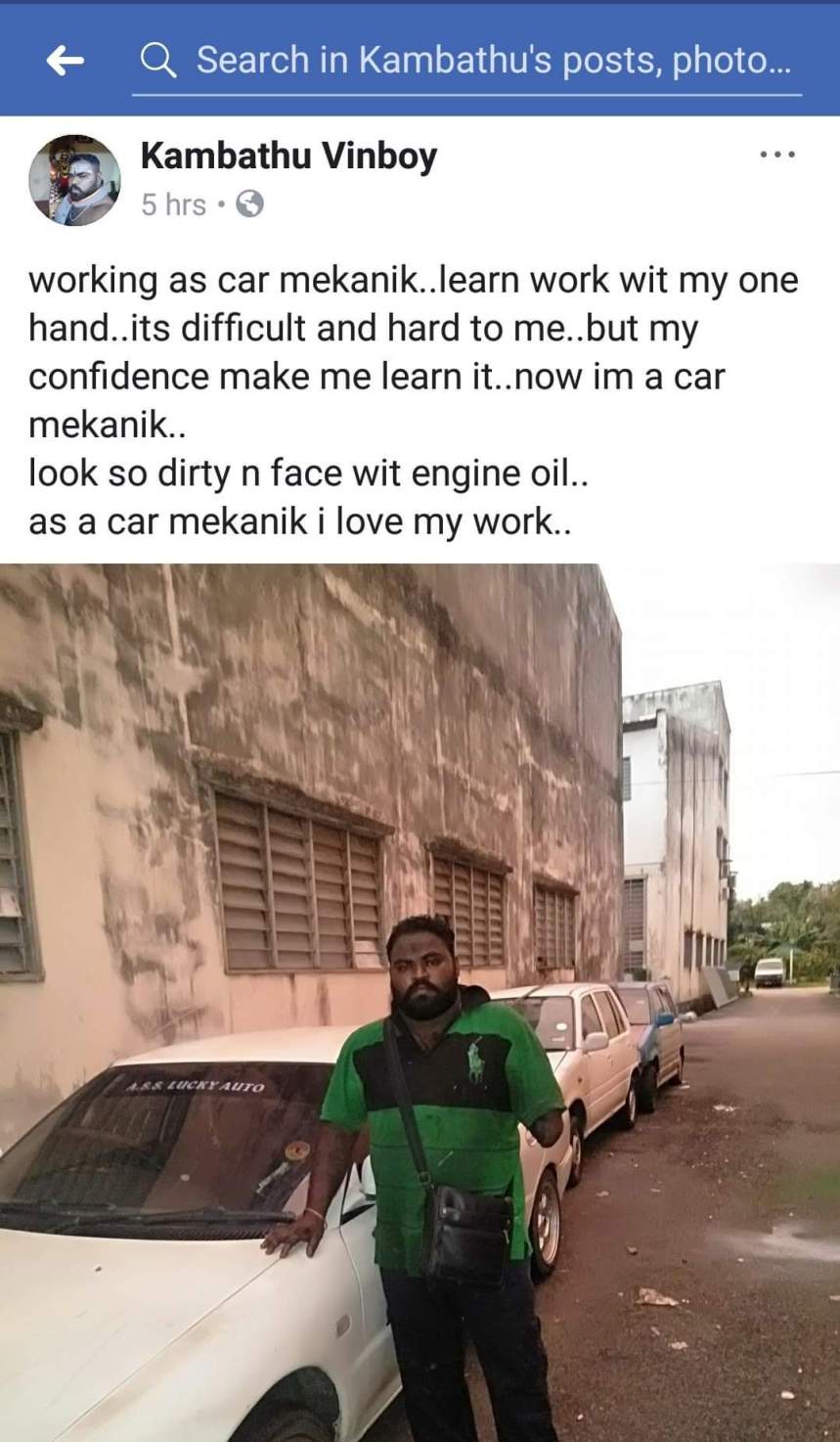Open the Kambathu Vinboy profile name link
Viewport: 840px width, 1442px height.
(x=288, y=156)
